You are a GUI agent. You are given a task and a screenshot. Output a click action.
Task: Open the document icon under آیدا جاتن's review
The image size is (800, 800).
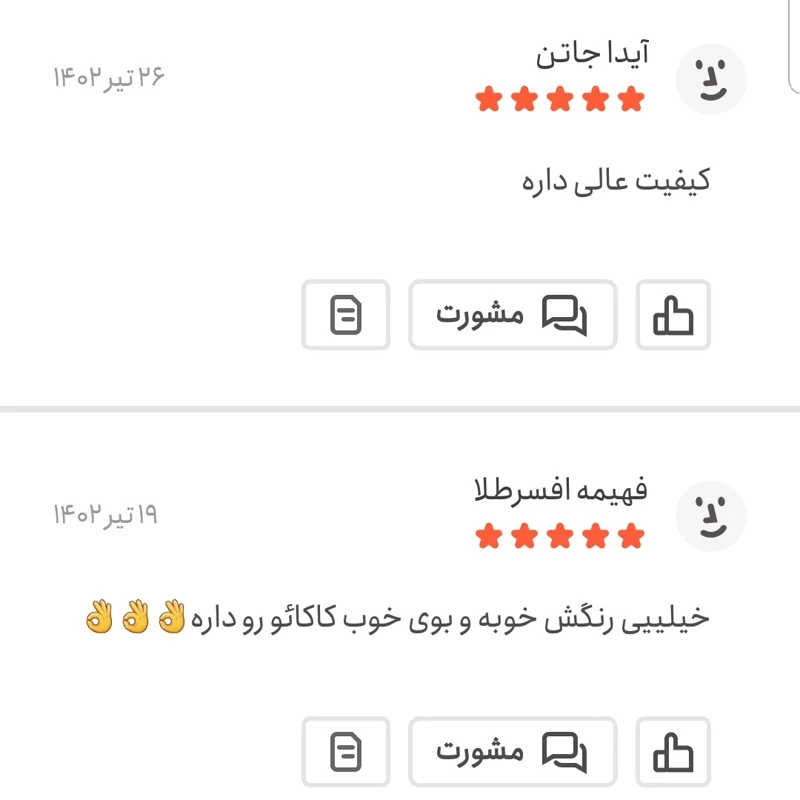(x=346, y=315)
